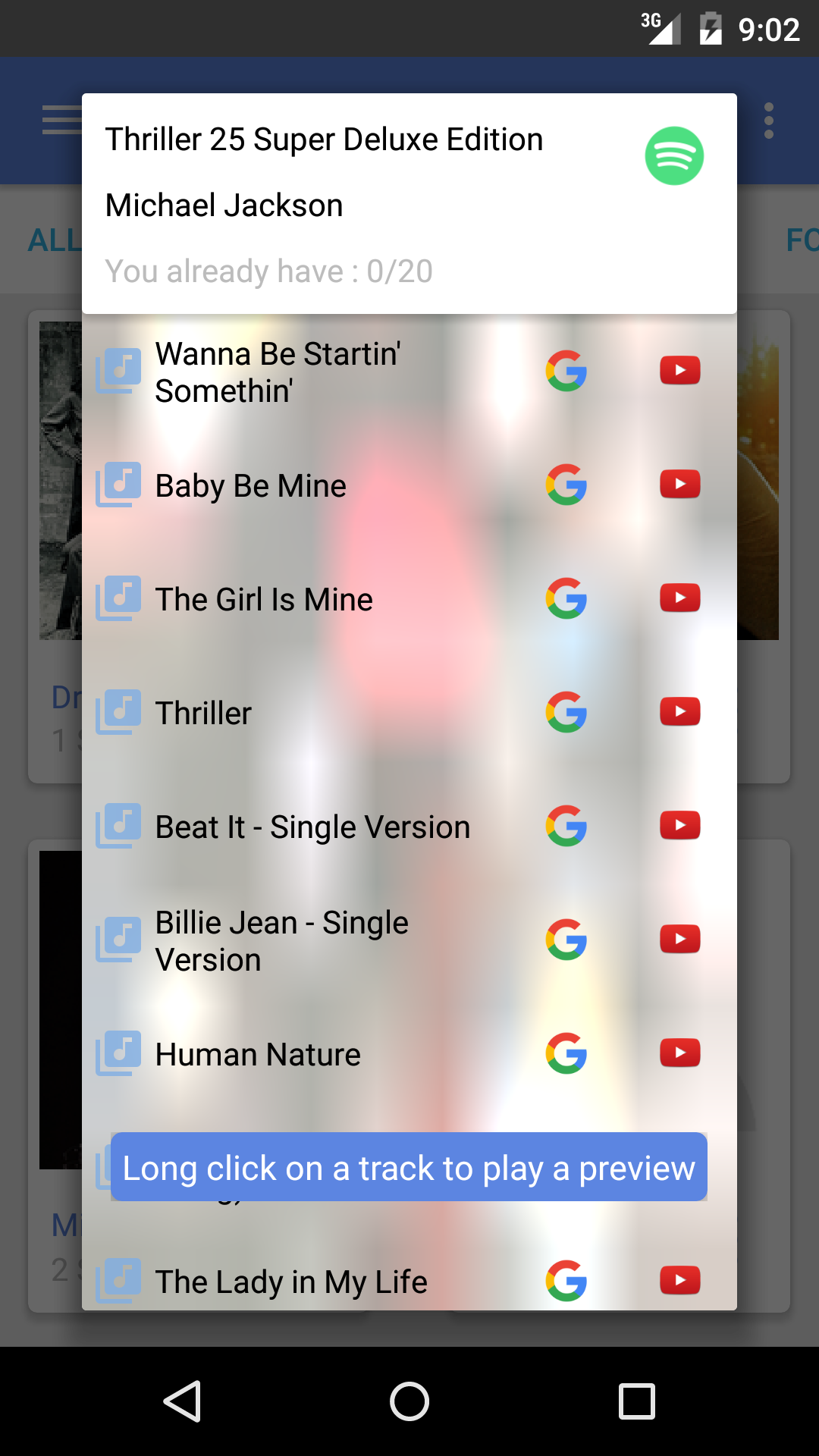
Task: Search "Human Nature" on Google
Action: (566, 1053)
